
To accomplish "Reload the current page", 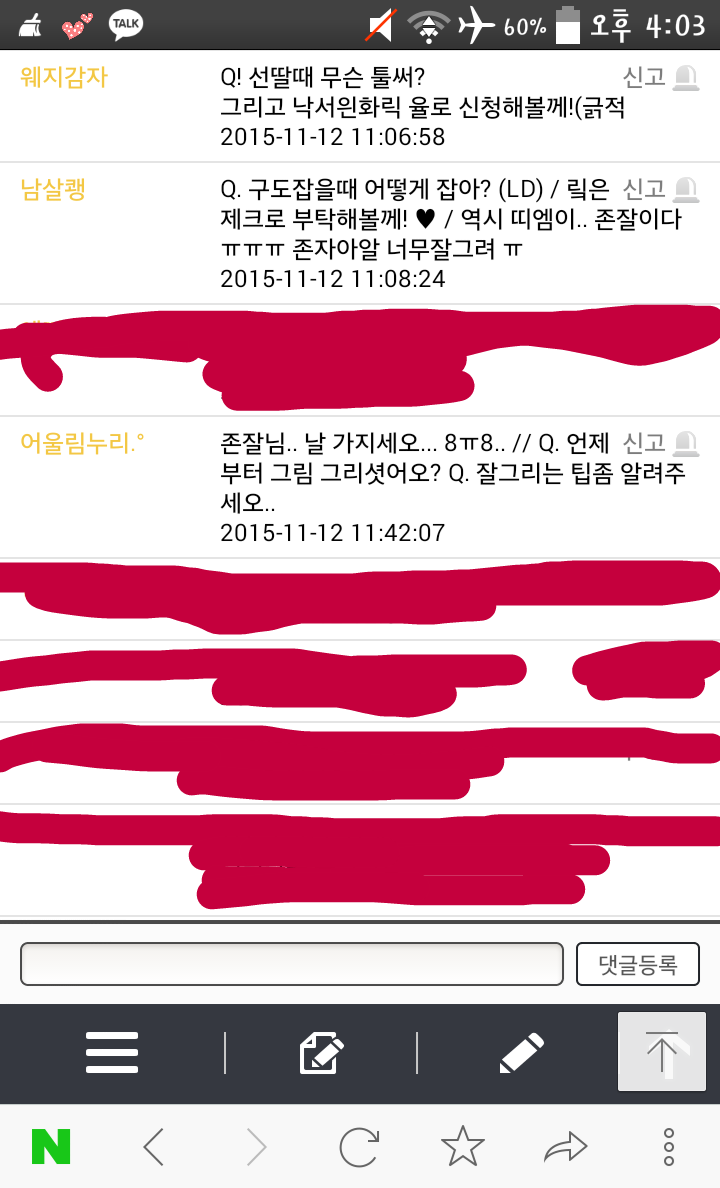I will click(x=359, y=1146).
